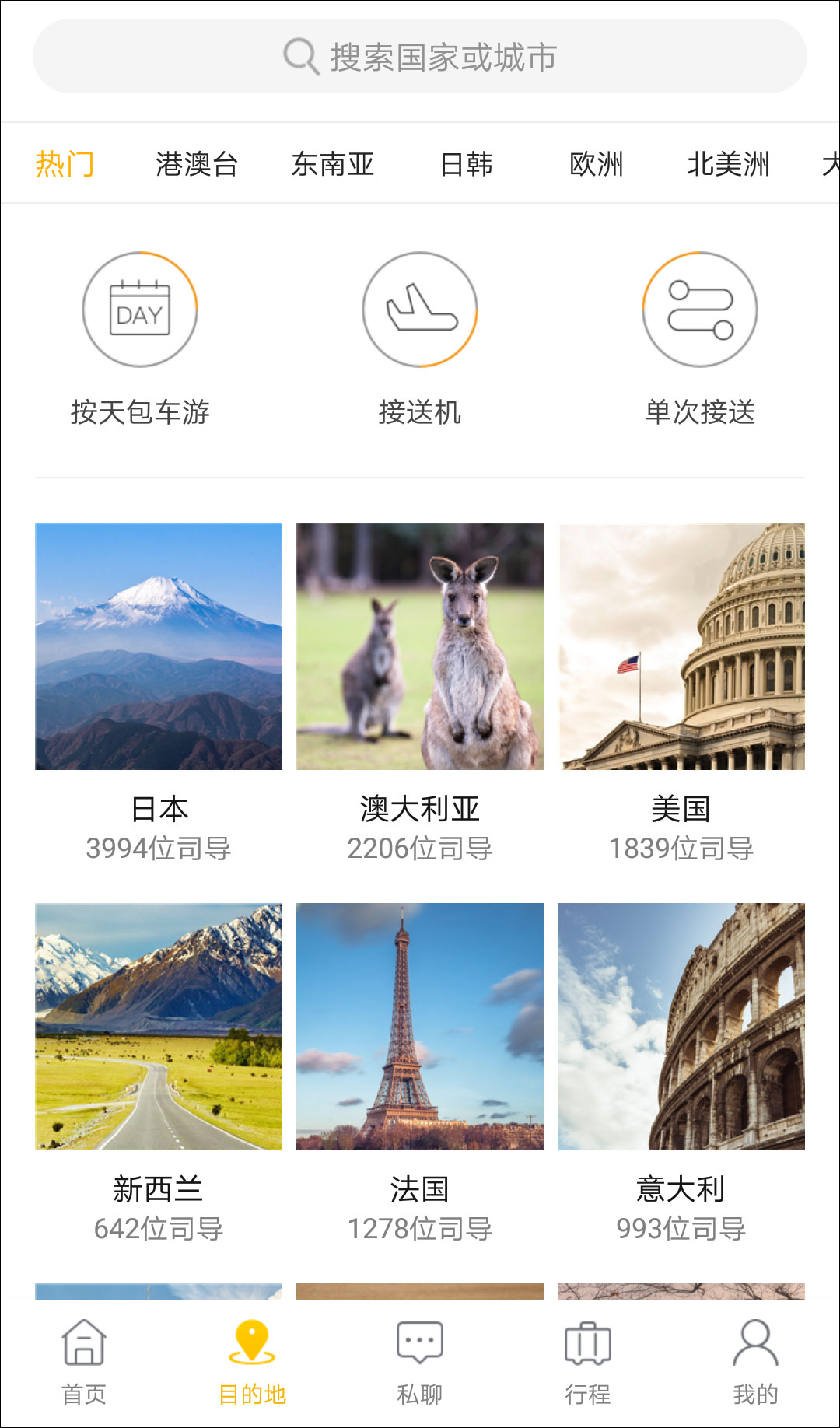Screen dimensions: 840x1428
Task: Switch to the 行程 itinerary tab
Action: click(x=588, y=1361)
